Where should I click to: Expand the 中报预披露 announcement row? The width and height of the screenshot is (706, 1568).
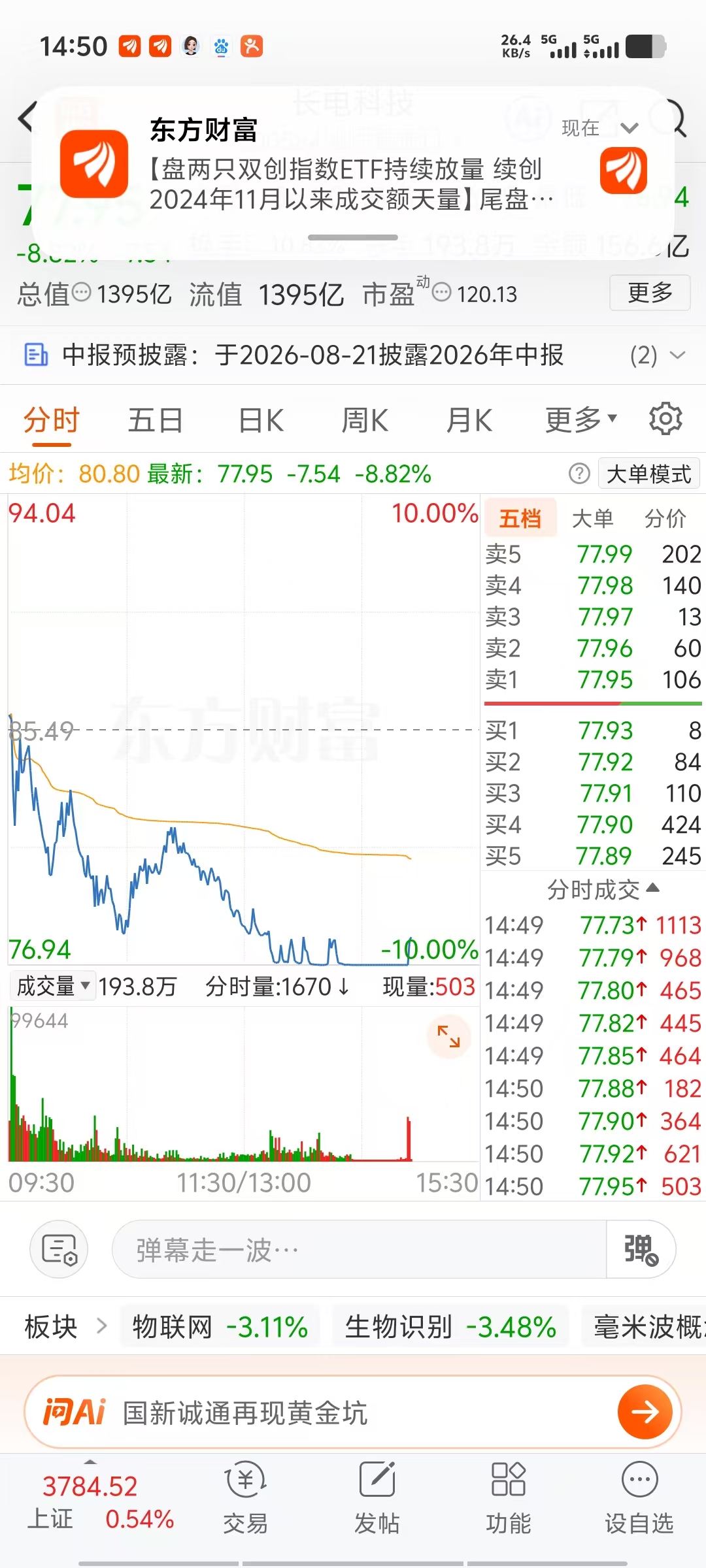(x=353, y=355)
